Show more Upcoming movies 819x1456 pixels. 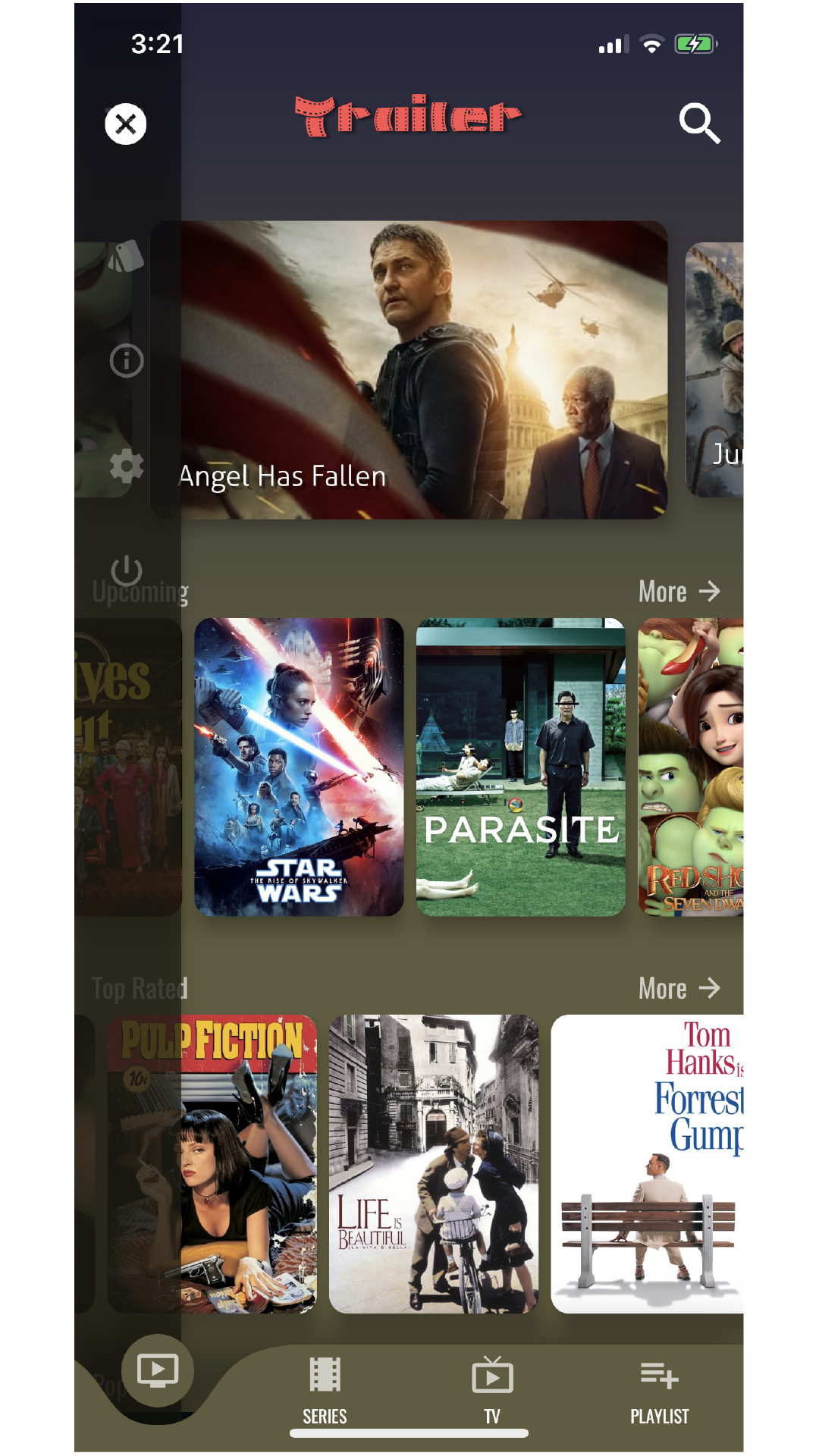(679, 591)
